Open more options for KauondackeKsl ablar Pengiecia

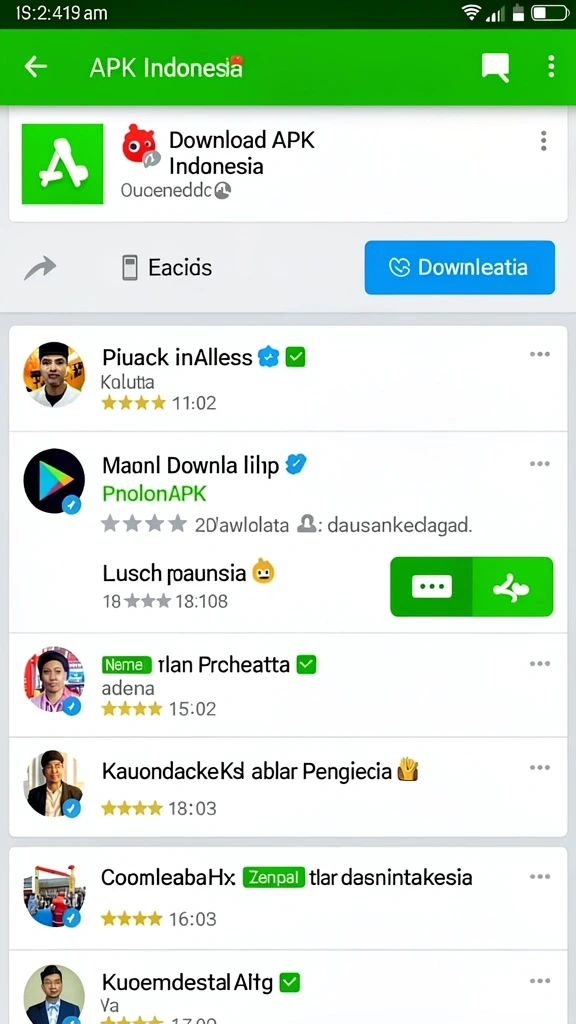[540, 767]
